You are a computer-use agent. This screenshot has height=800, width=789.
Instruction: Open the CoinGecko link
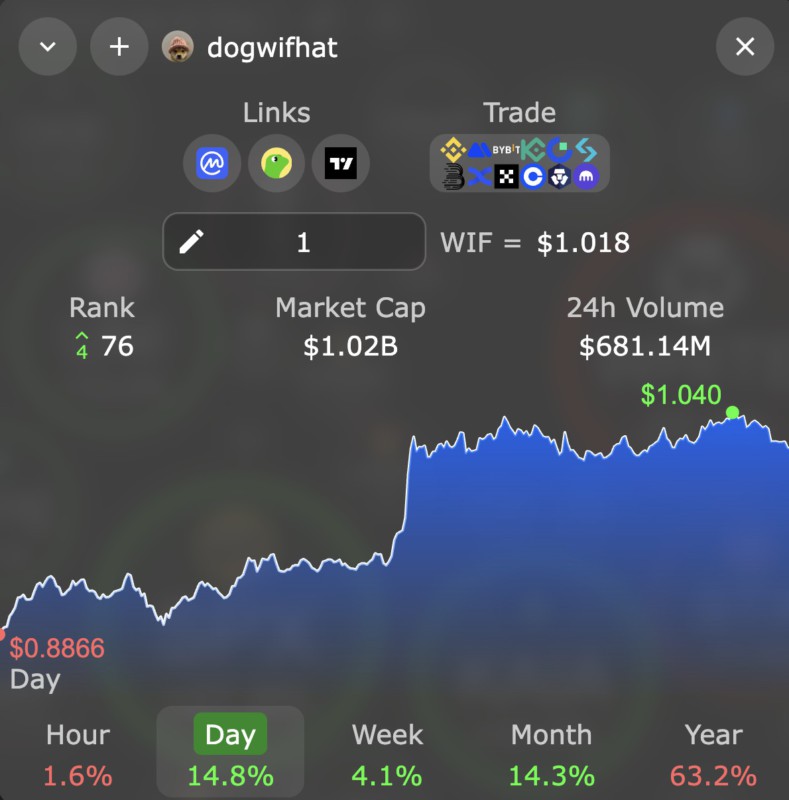[x=276, y=164]
